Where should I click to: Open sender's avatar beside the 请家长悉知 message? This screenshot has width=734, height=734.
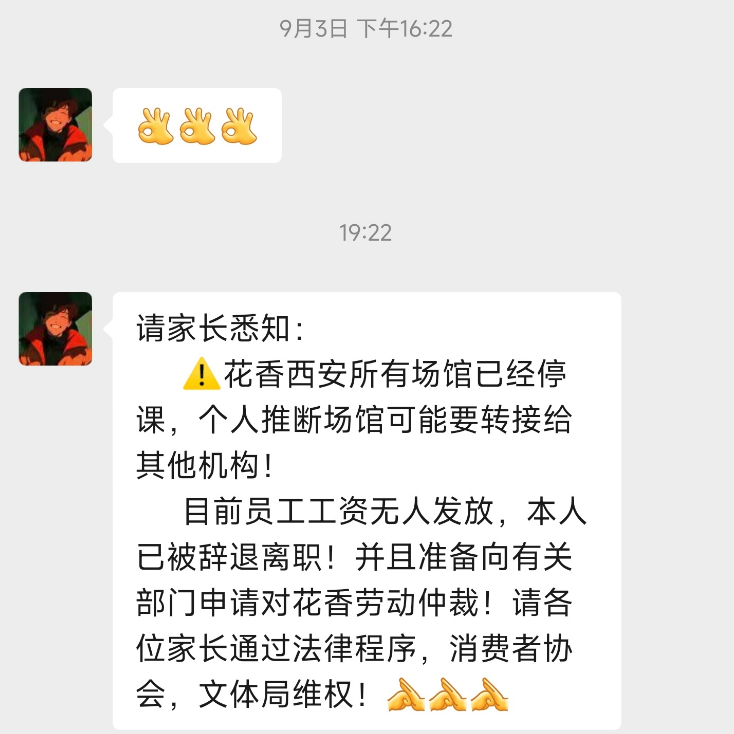(x=55, y=329)
